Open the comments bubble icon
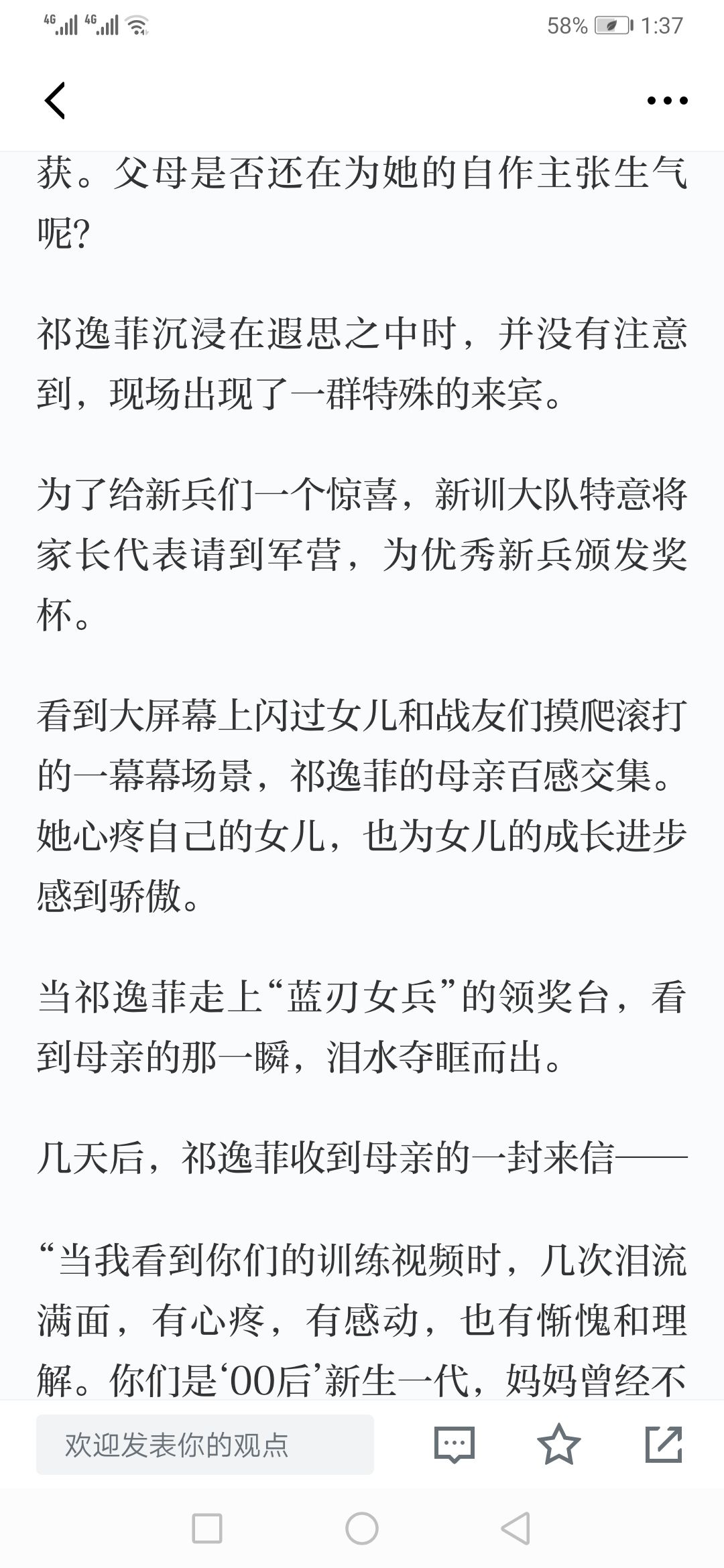Viewport: 724px width, 1568px height. (455, 1444)
